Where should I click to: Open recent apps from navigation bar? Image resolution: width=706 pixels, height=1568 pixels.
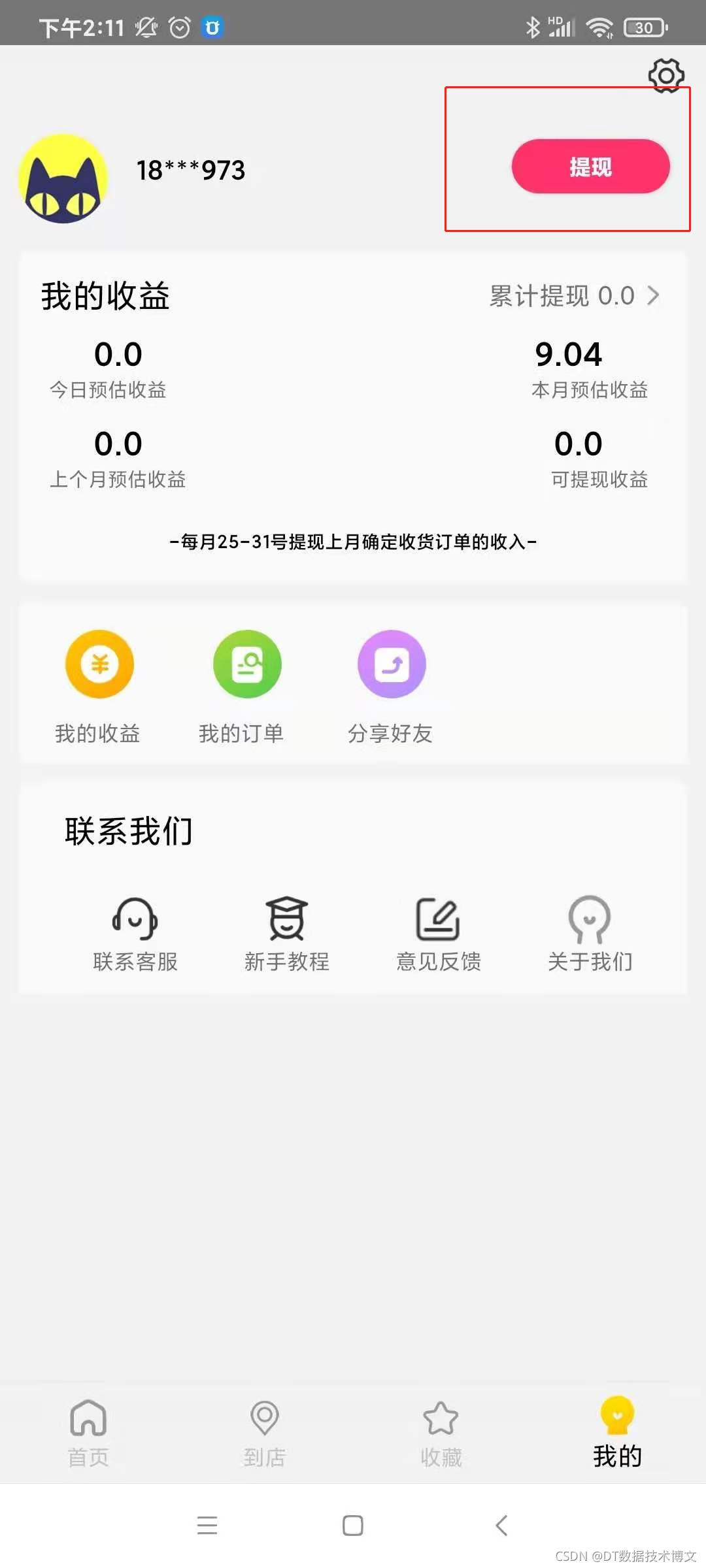pos(207,1526)
